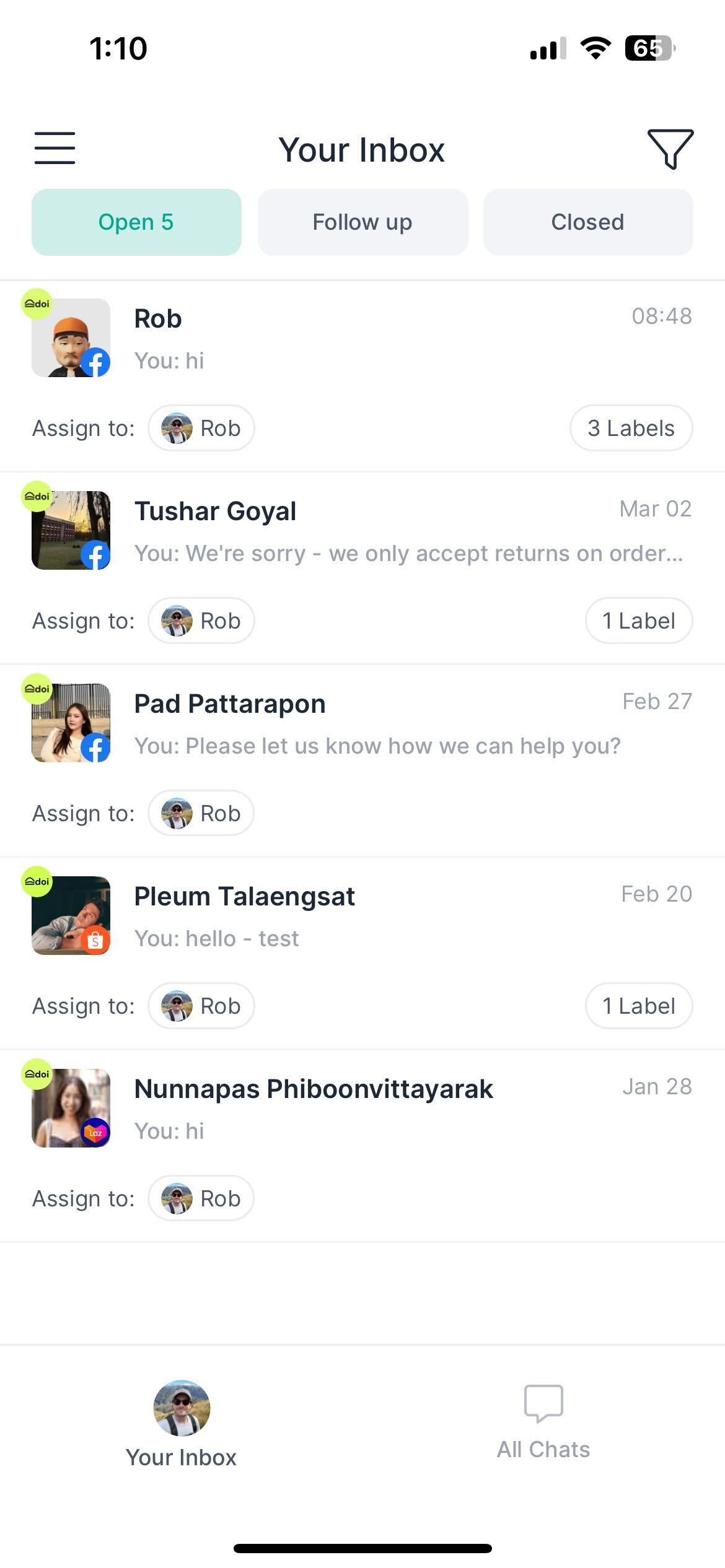This screenshot has height=1568, width=725.
Task: Switch to the Follow up tab
Action: pyautogui.click(x=362, y=222)
